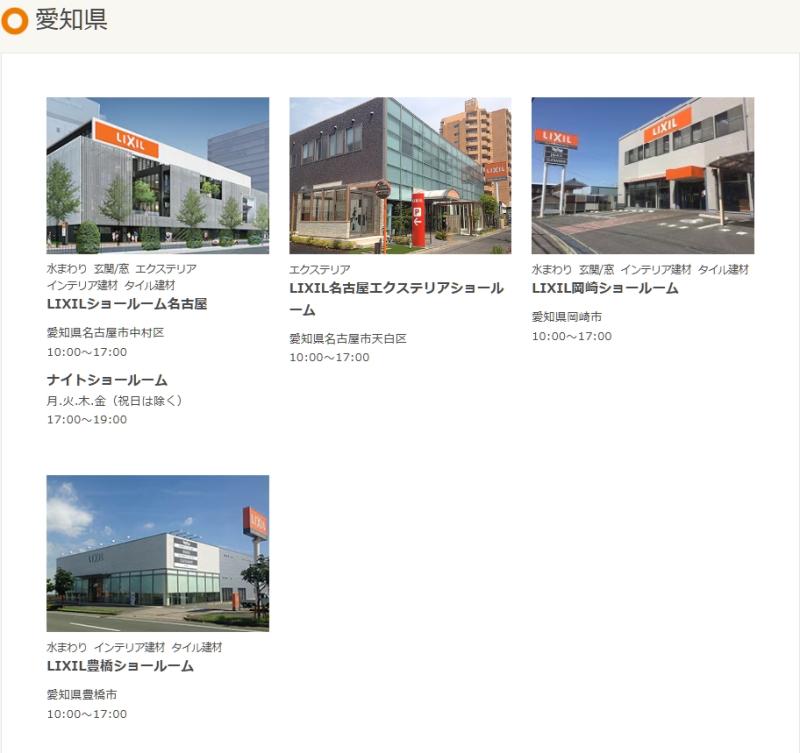The height and width of the screenshot is (753, 800).
Task: Select the LIXIL岡崎ショールーム title link
Action: click(605, 288)
